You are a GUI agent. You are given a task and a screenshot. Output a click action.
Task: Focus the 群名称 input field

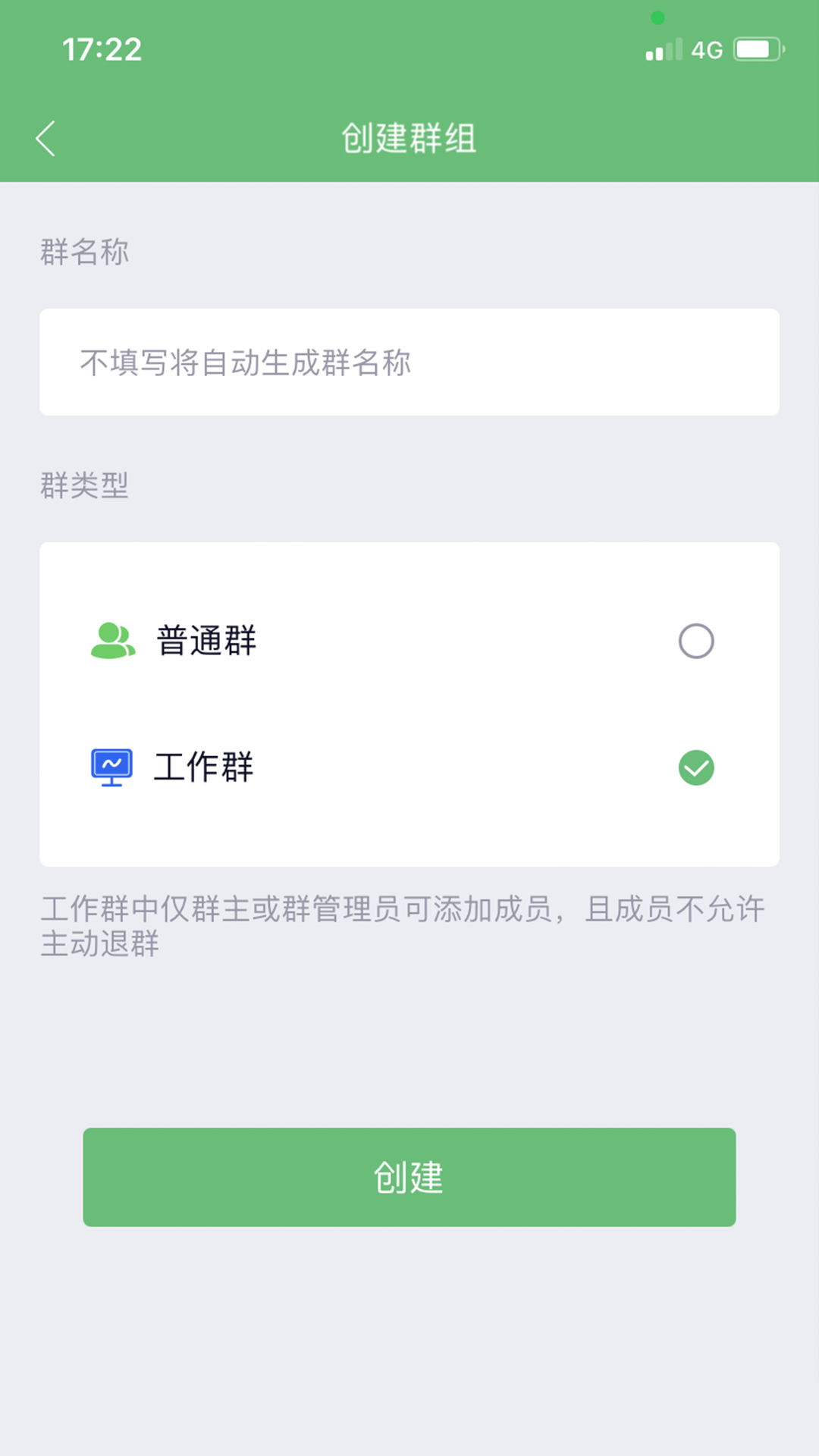(x=409, y=362)
